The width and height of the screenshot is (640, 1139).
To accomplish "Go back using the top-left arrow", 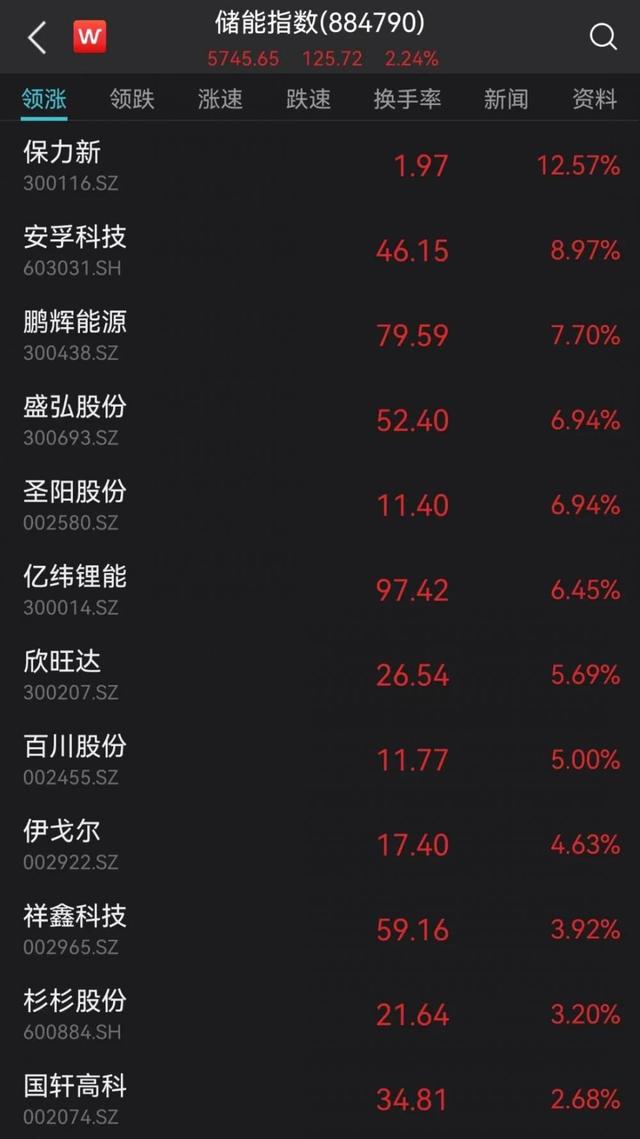I will click(36, 38).
